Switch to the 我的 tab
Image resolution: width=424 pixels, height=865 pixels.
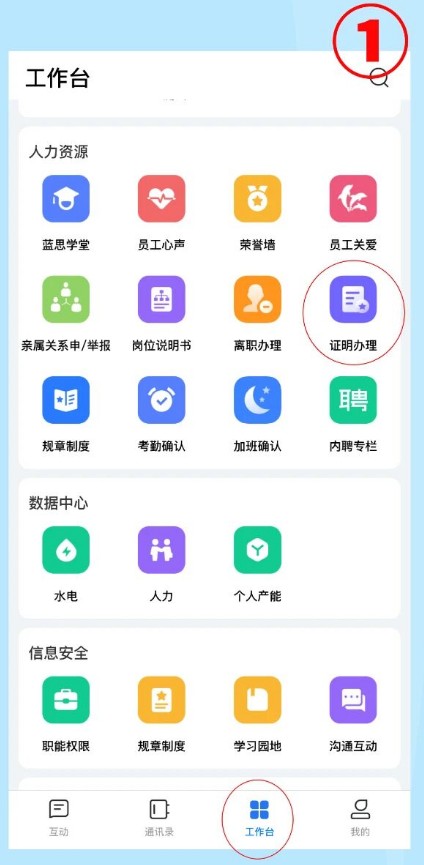pos(360,818)
